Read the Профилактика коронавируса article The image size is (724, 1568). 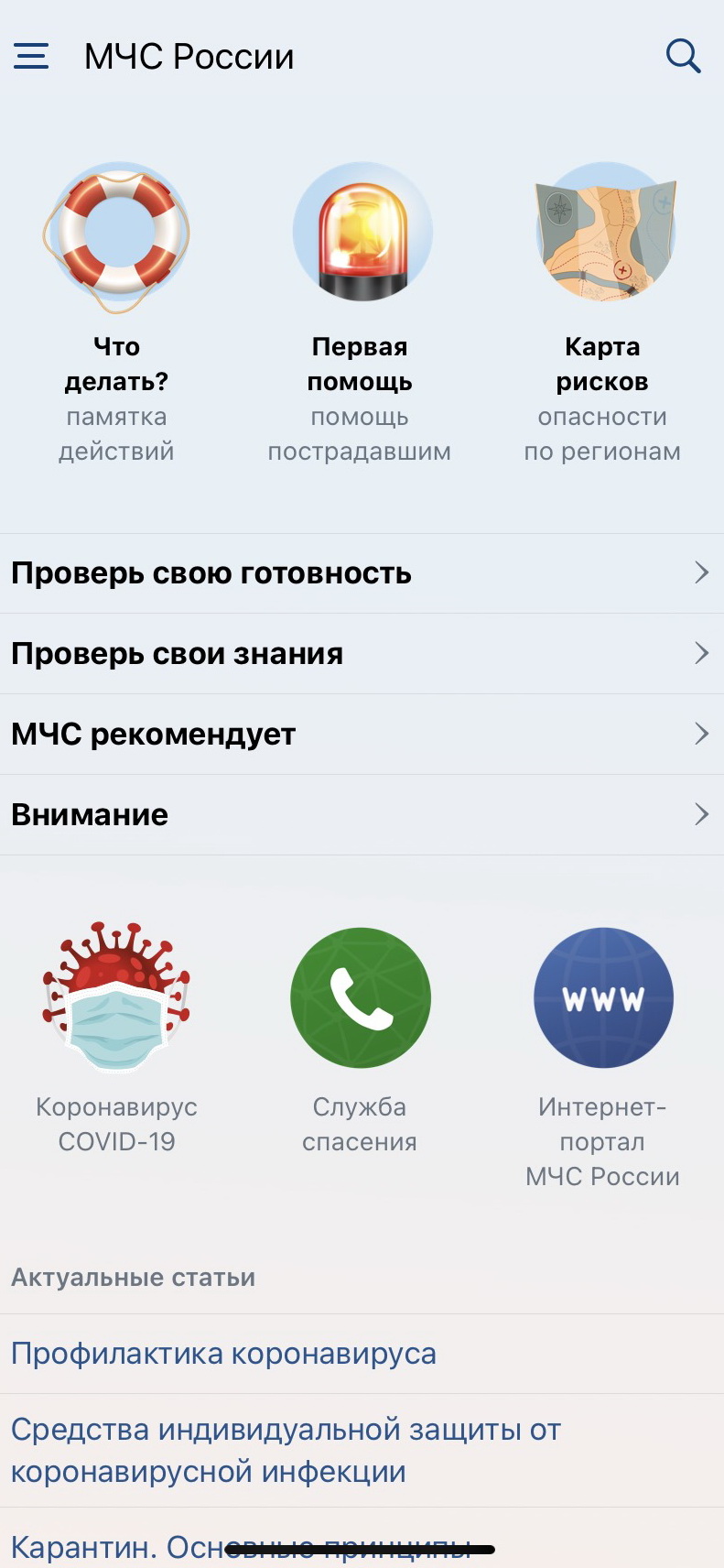tap(224, 1354)
